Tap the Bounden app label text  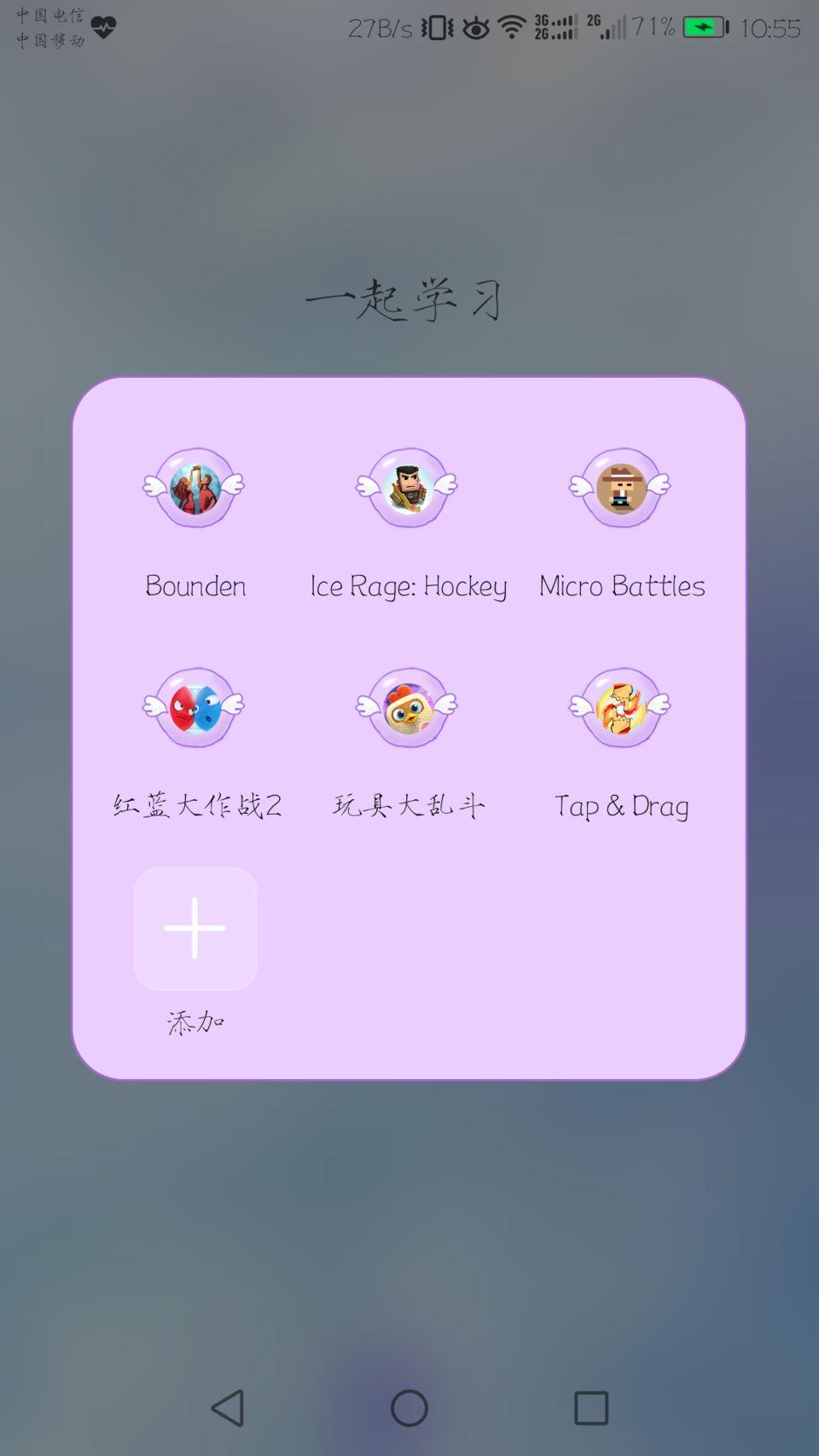pos(195,586)
